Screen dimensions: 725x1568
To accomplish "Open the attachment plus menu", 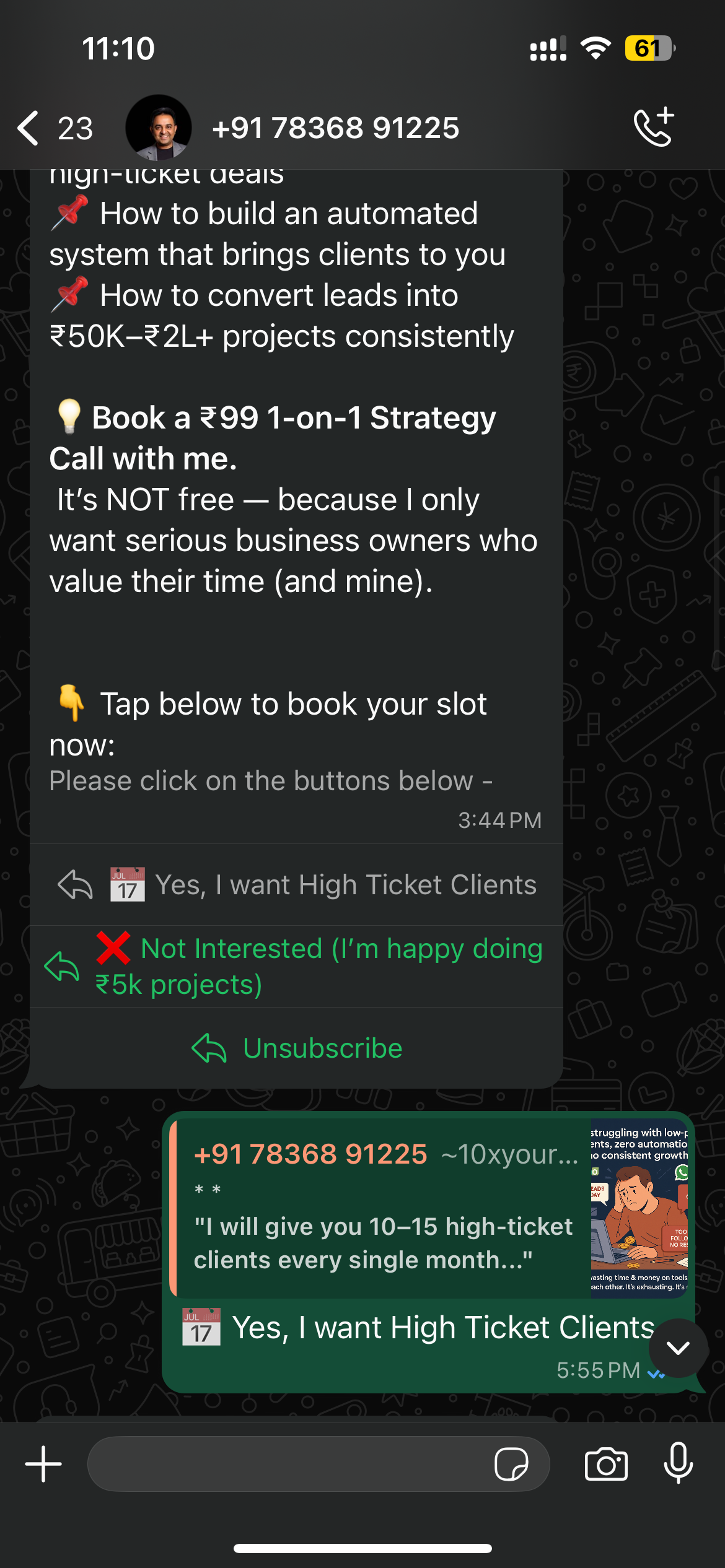I will coord(43,1464).
